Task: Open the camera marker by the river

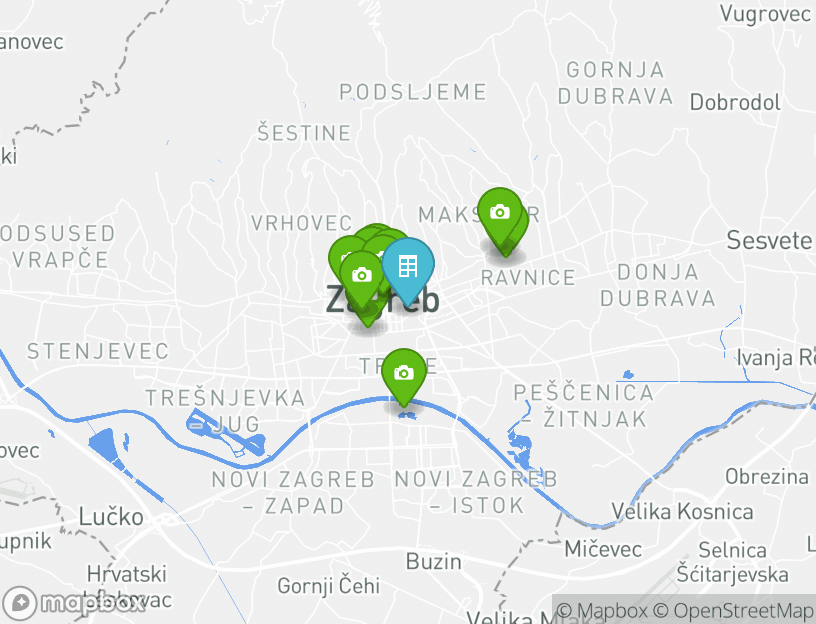Action: tap(403, 373)
